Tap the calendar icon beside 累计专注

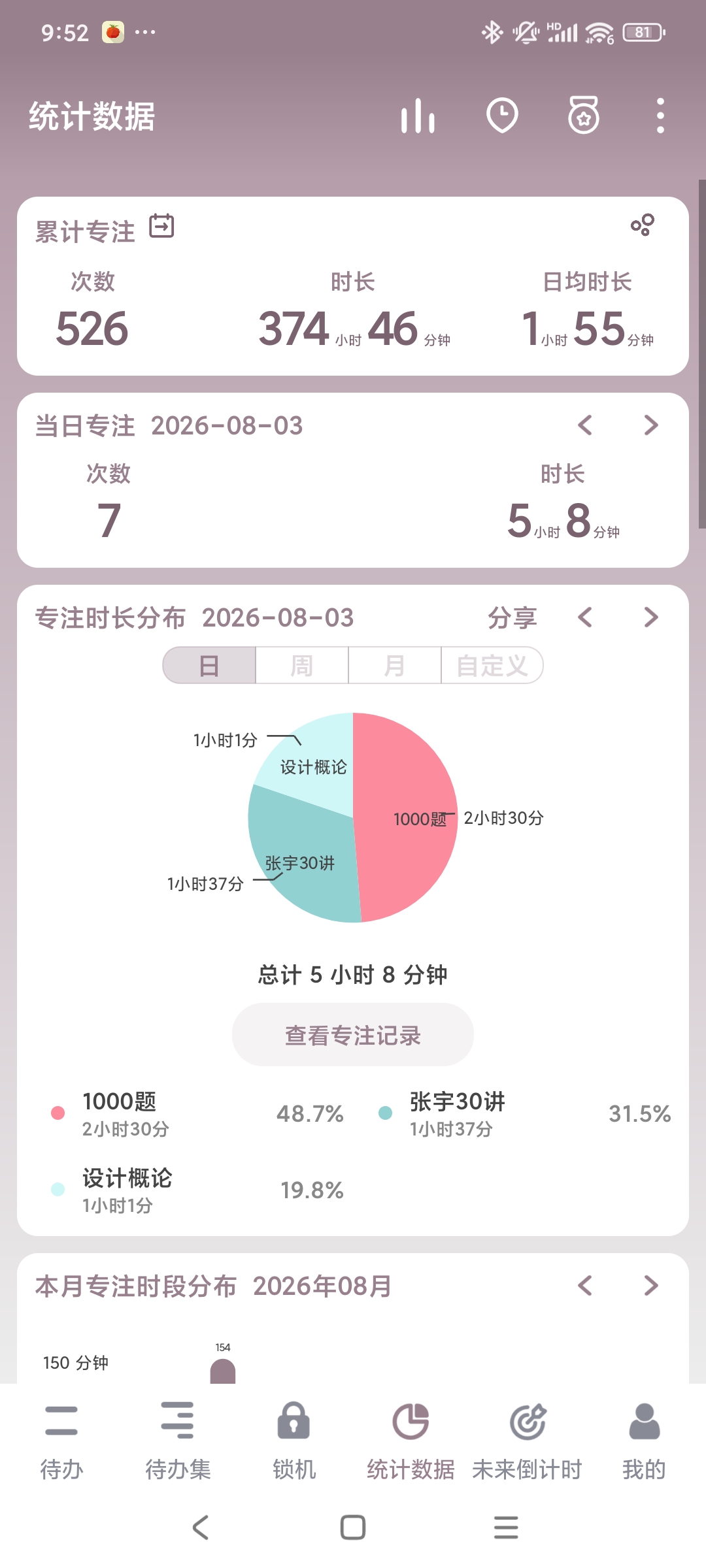coord(161,226)
